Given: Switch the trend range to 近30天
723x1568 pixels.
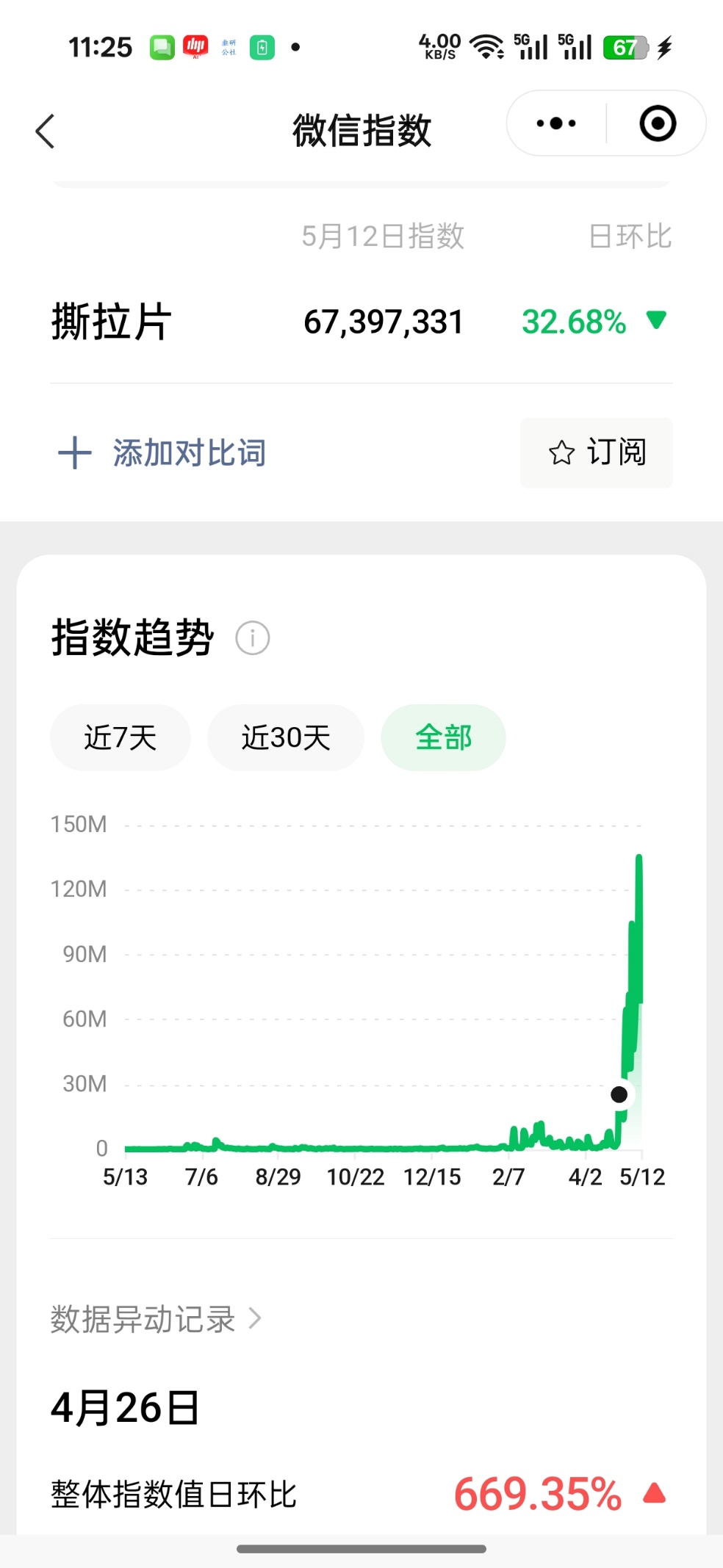Looking at the screenshot, I should click(286, 737).
